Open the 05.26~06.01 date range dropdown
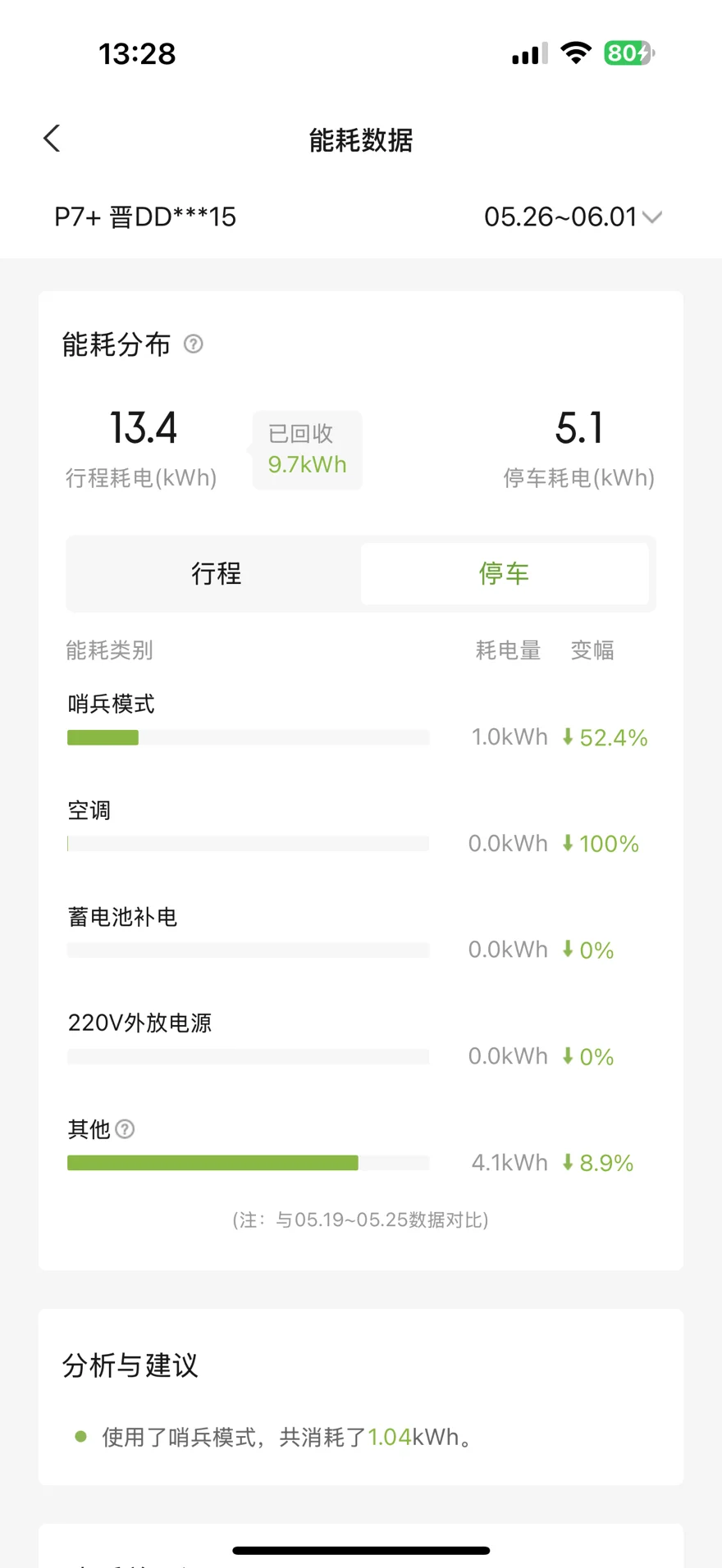 coord(573,217)
